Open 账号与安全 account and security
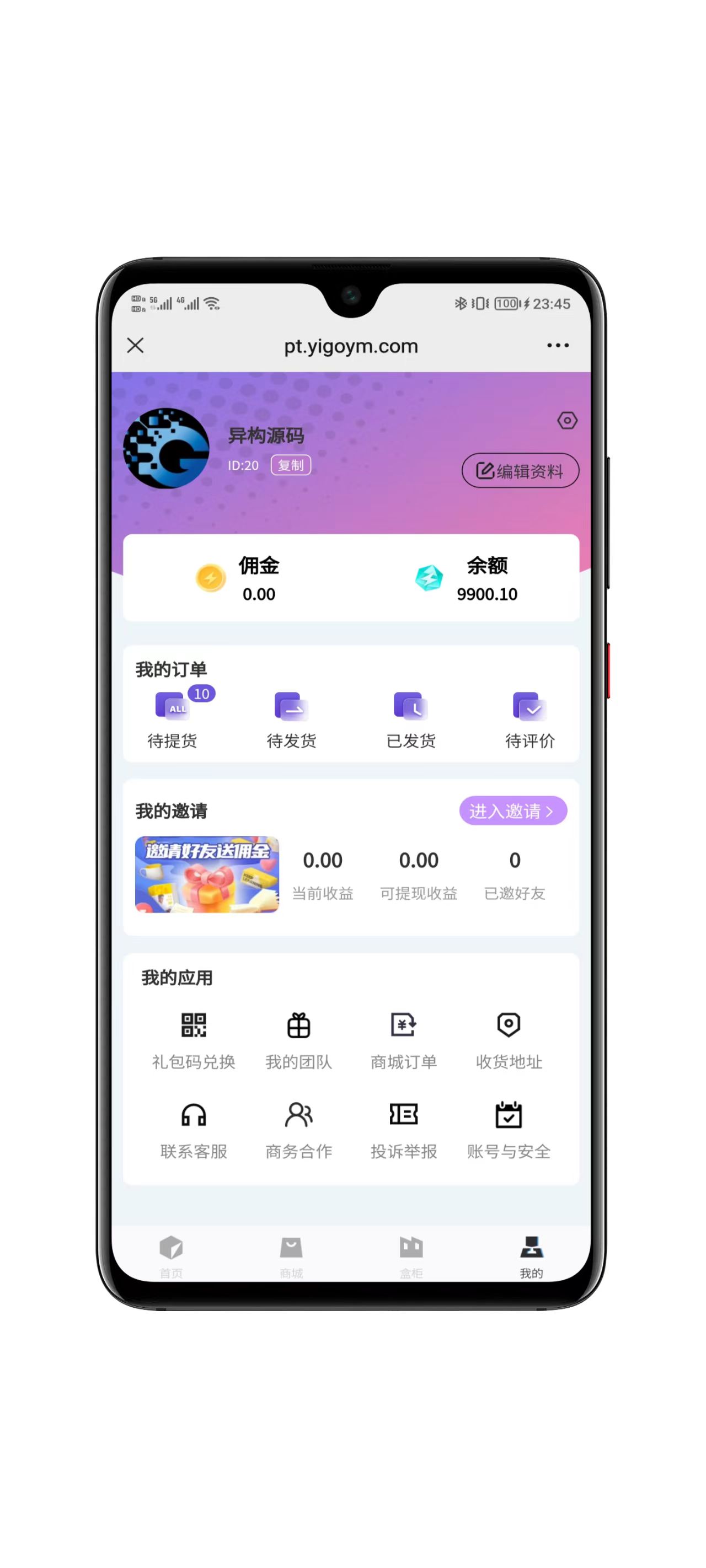 coord(509,1129)
